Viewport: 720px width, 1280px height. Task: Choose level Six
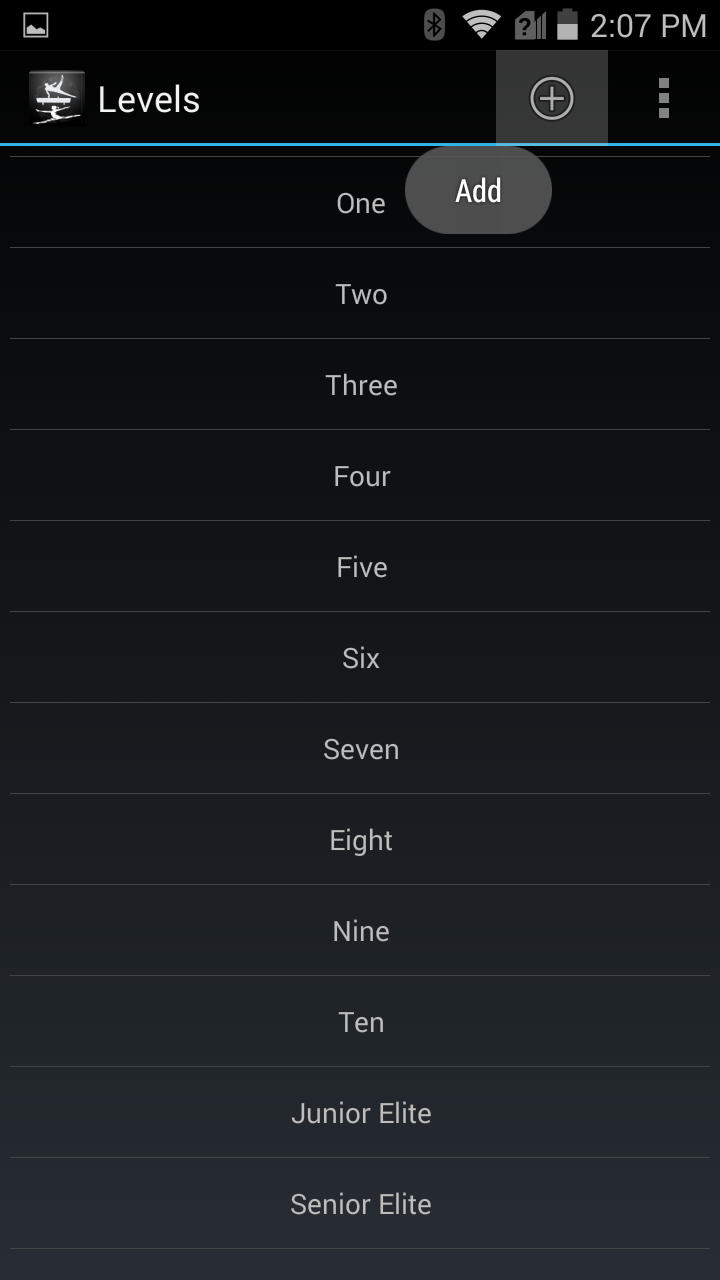360,658
